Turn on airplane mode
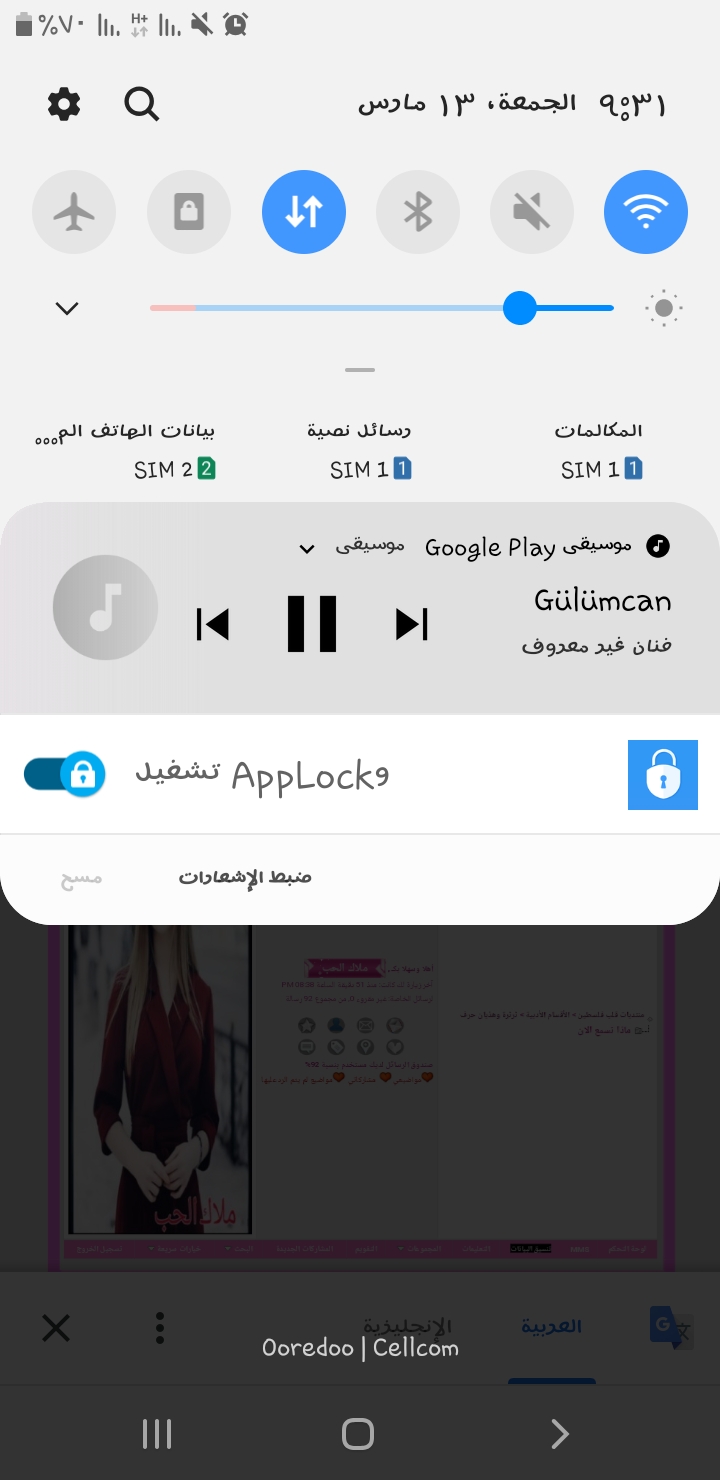 pyautogui.click(x=74, y=212)
